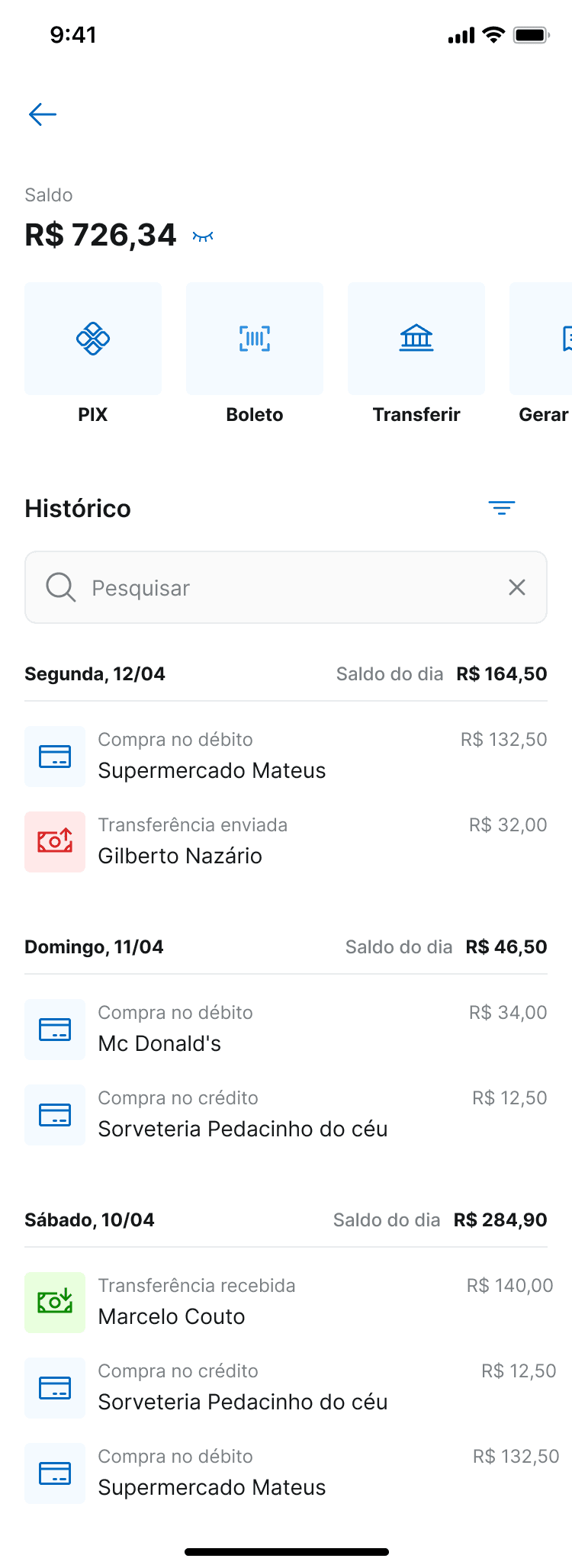Viewport: 572px width, 1568px height.
Task: Open the PIX option
Action: pyautogui.click(x=93, y=339)
